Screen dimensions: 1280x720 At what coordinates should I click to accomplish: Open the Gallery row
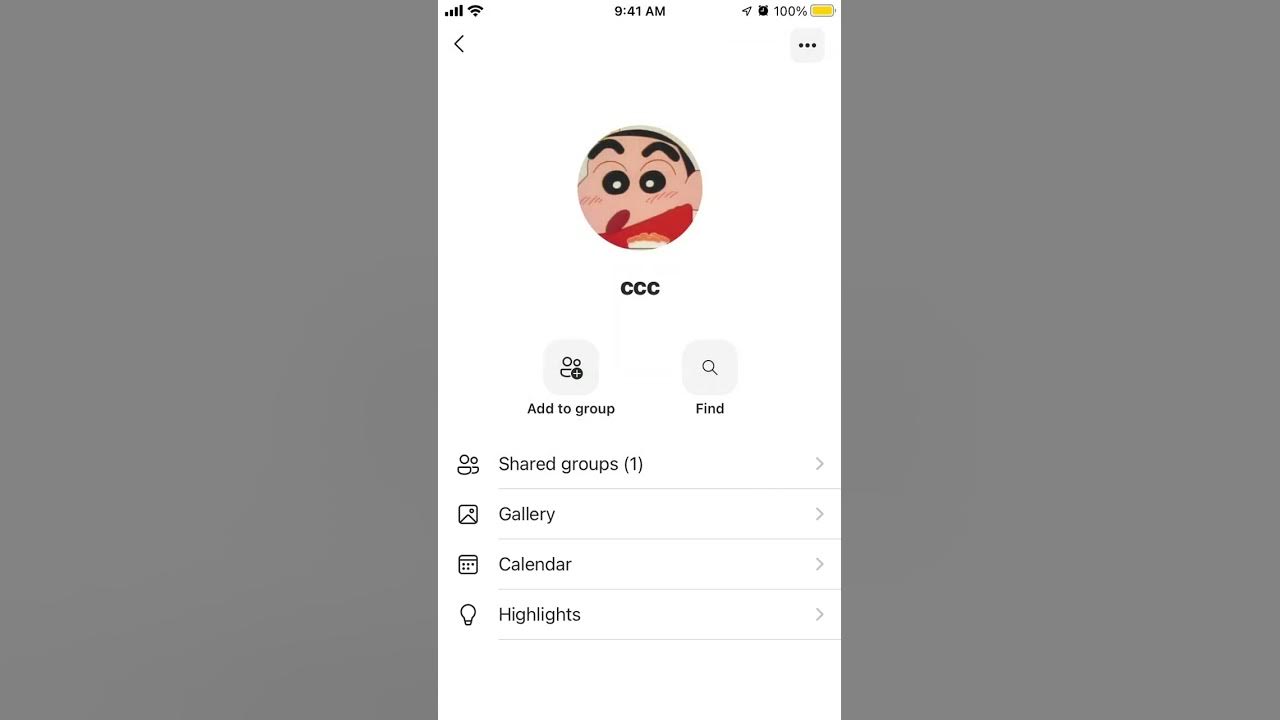pos(640,514)
